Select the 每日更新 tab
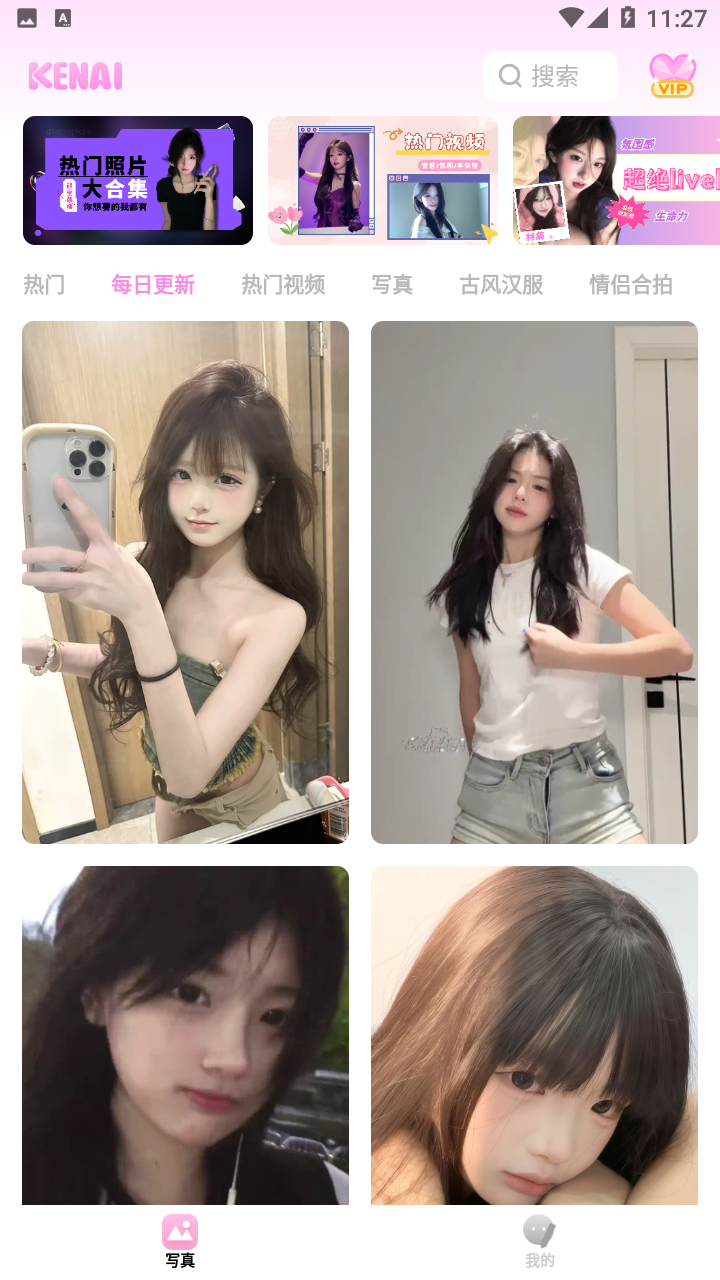This screenshot has height=1280, width=720. (x=153, y=285)
